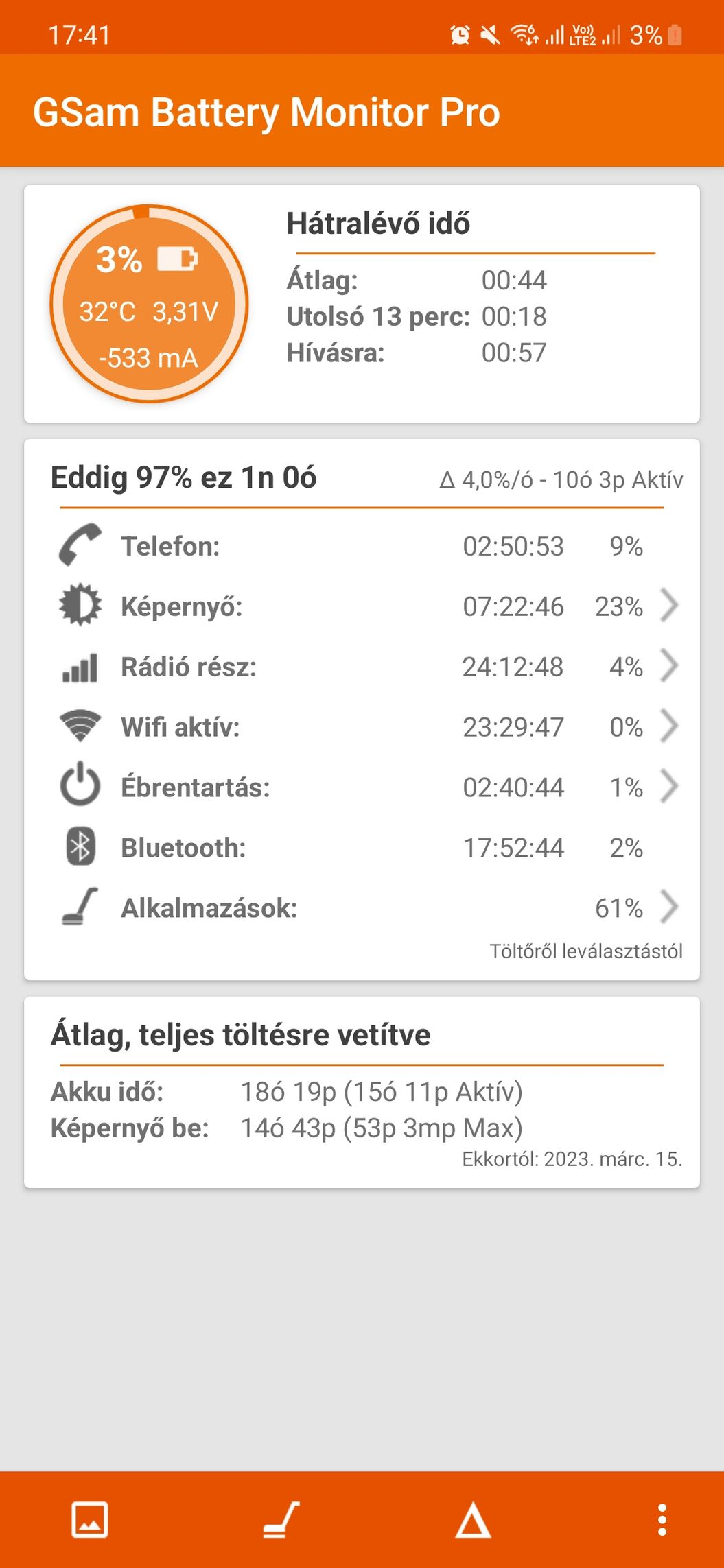Open the Átlag, teljes töltésre vetítve card
This screenshot has width=724, height=1568.
click(x=362, y=1092)
